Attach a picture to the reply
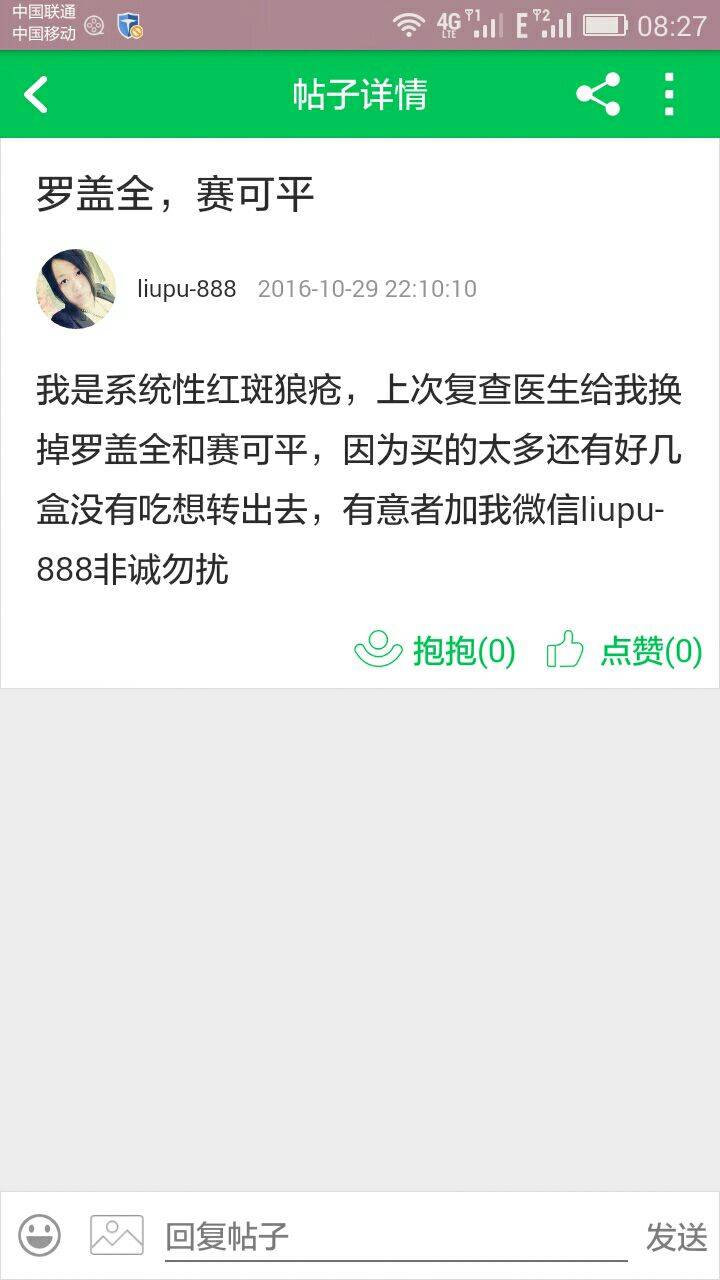The image size is (720, 1280). (117, 1236)
